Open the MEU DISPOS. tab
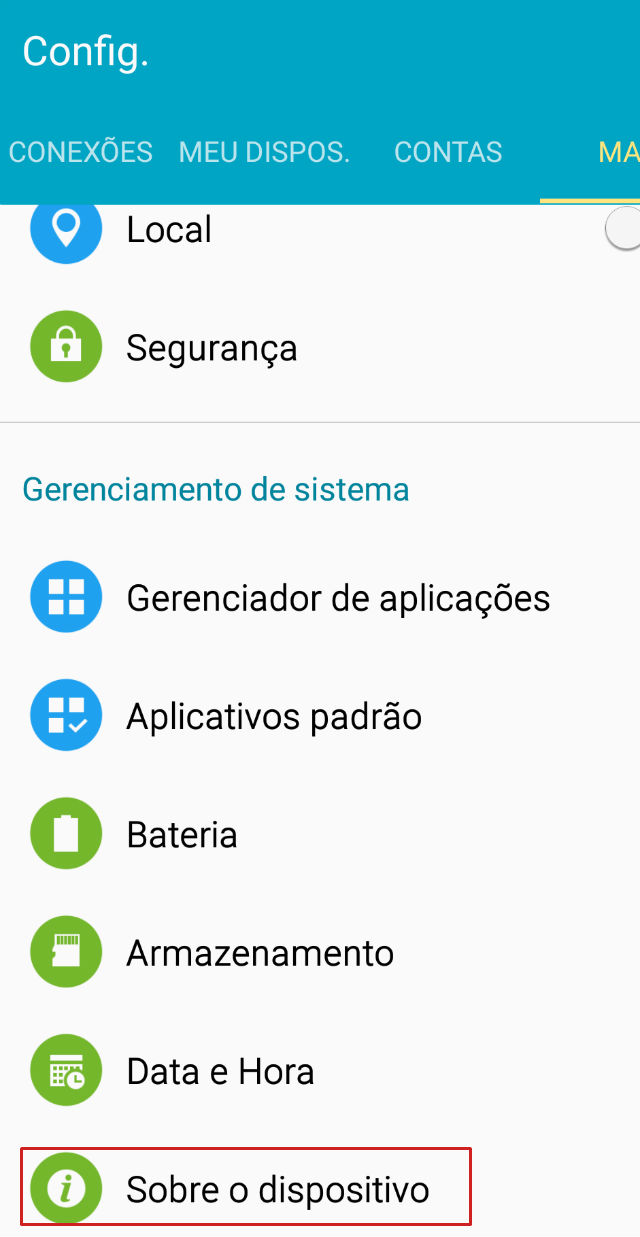This screenshot has width=640, height=1237. [x=264, y=152]
